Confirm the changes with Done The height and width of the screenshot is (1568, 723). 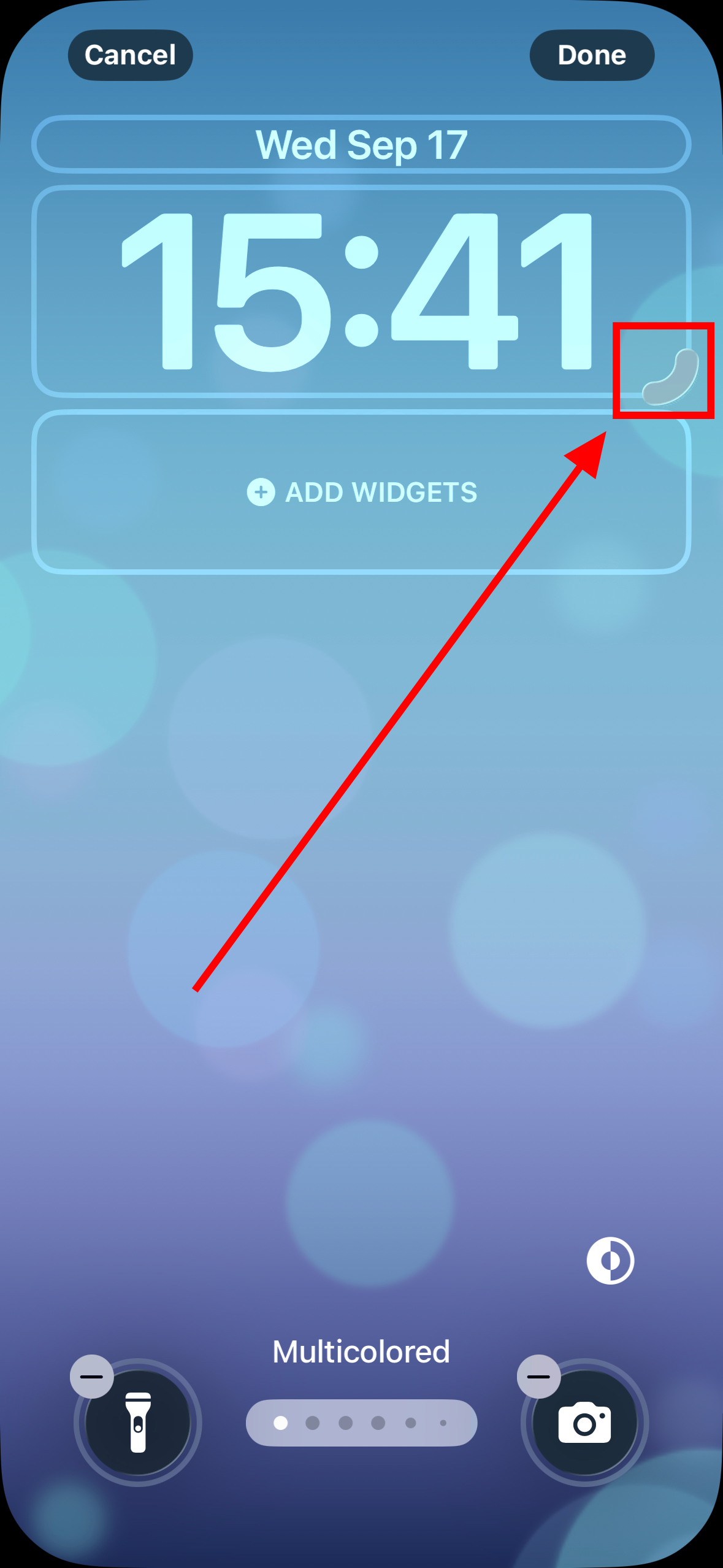pos(591,55)
